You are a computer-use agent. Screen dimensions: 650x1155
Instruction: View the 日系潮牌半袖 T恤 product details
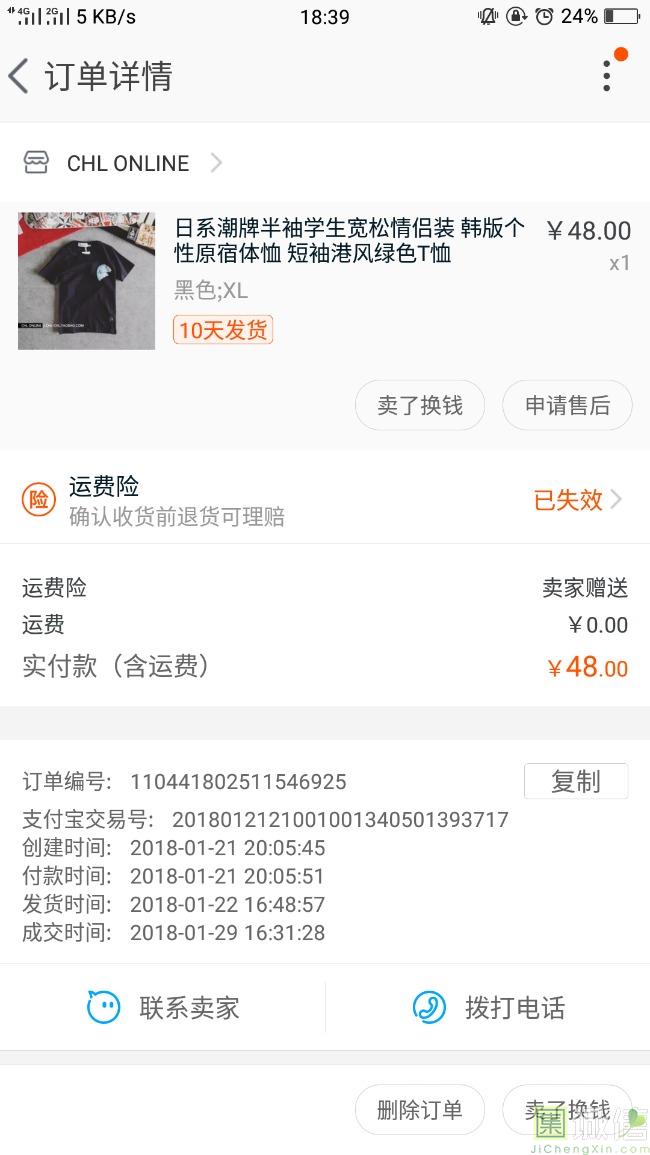(x=348, y=241)
